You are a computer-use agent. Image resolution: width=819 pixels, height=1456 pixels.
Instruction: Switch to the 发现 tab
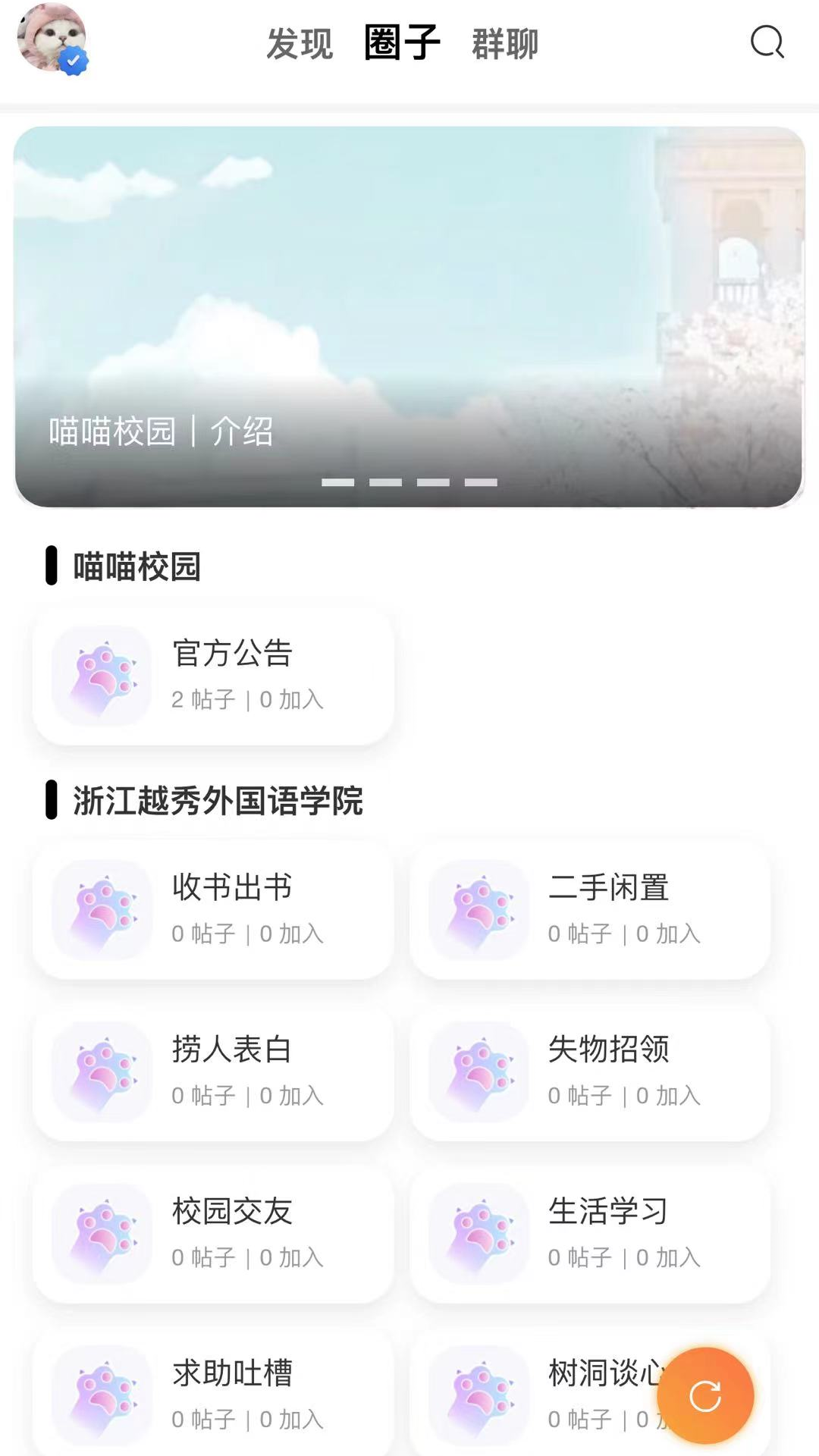pos(299,45)
